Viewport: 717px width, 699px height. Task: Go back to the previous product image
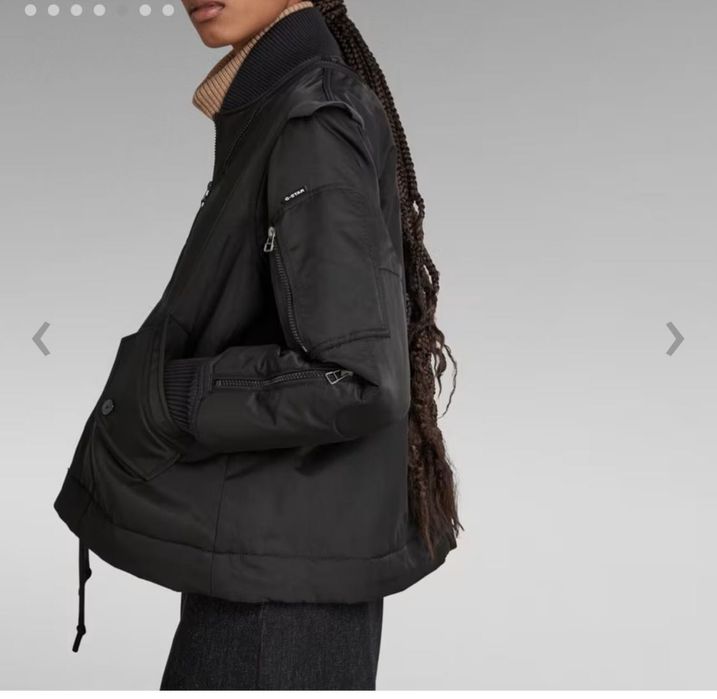pyautogui.click(x=41, y=339)
